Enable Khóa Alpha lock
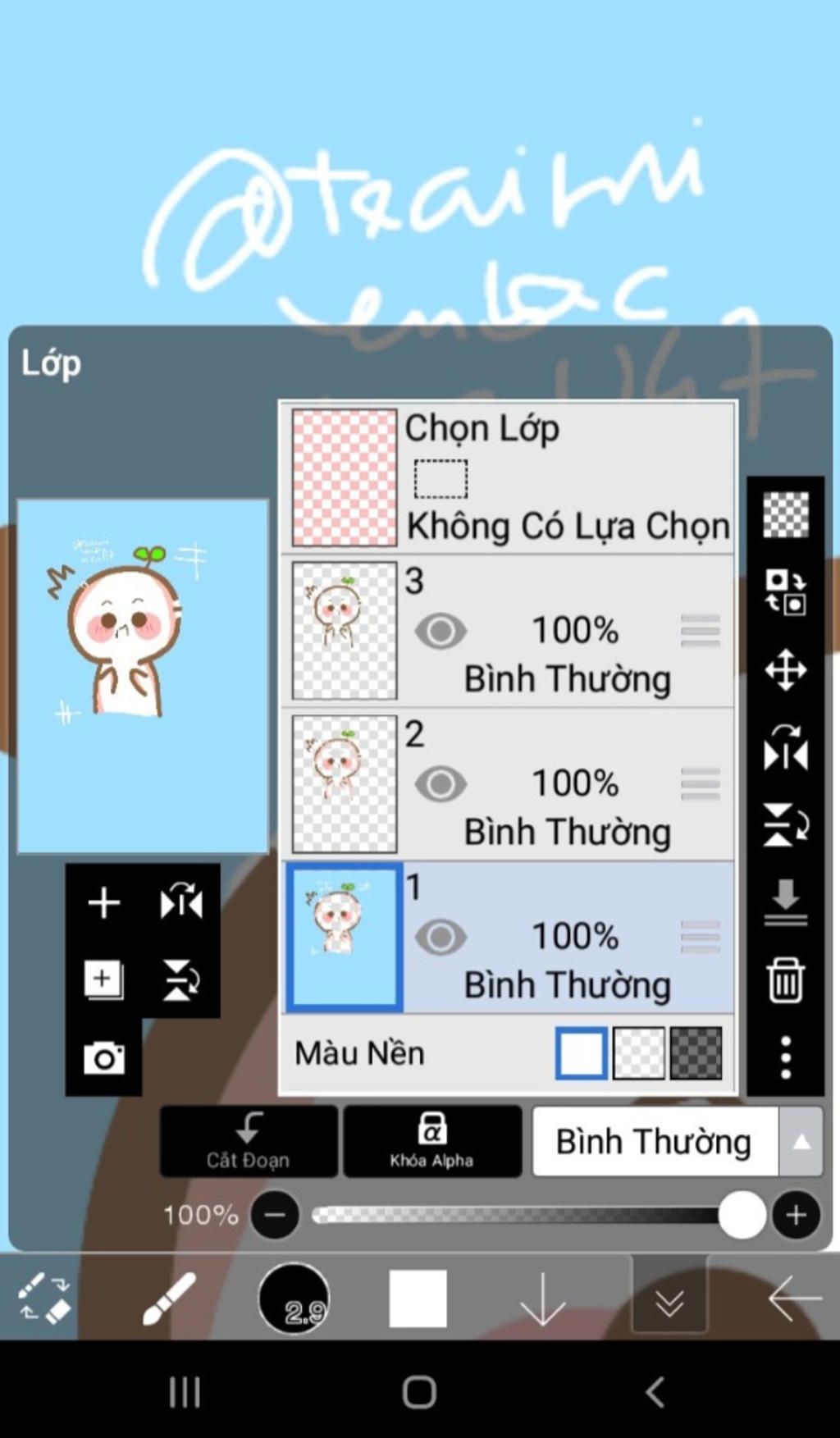Image resolution: width=840 pixels, height=1438 pixels. coord(431,1140)
